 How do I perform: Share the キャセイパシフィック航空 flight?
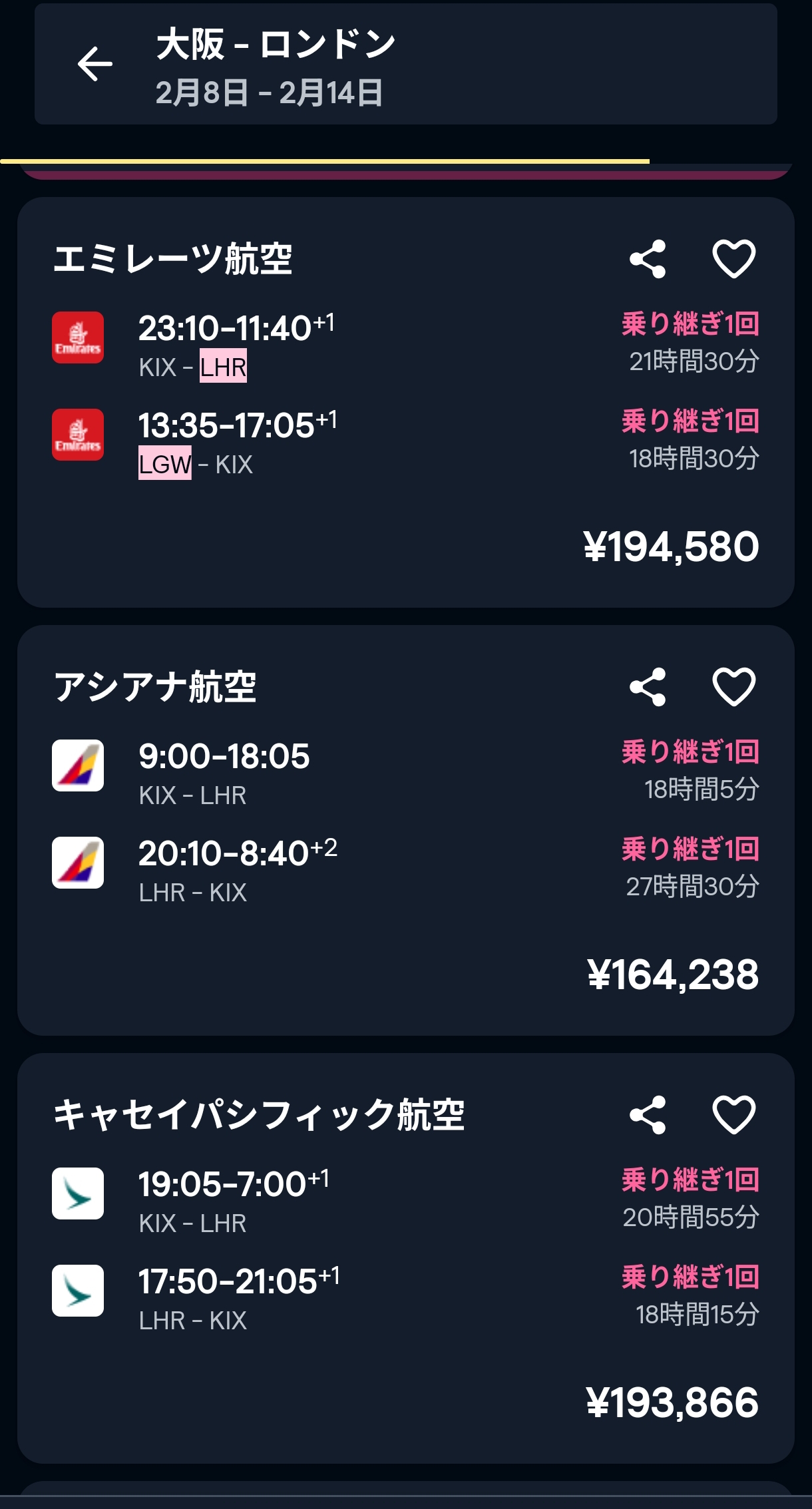pyautogui.click(x=648, y=1115)
